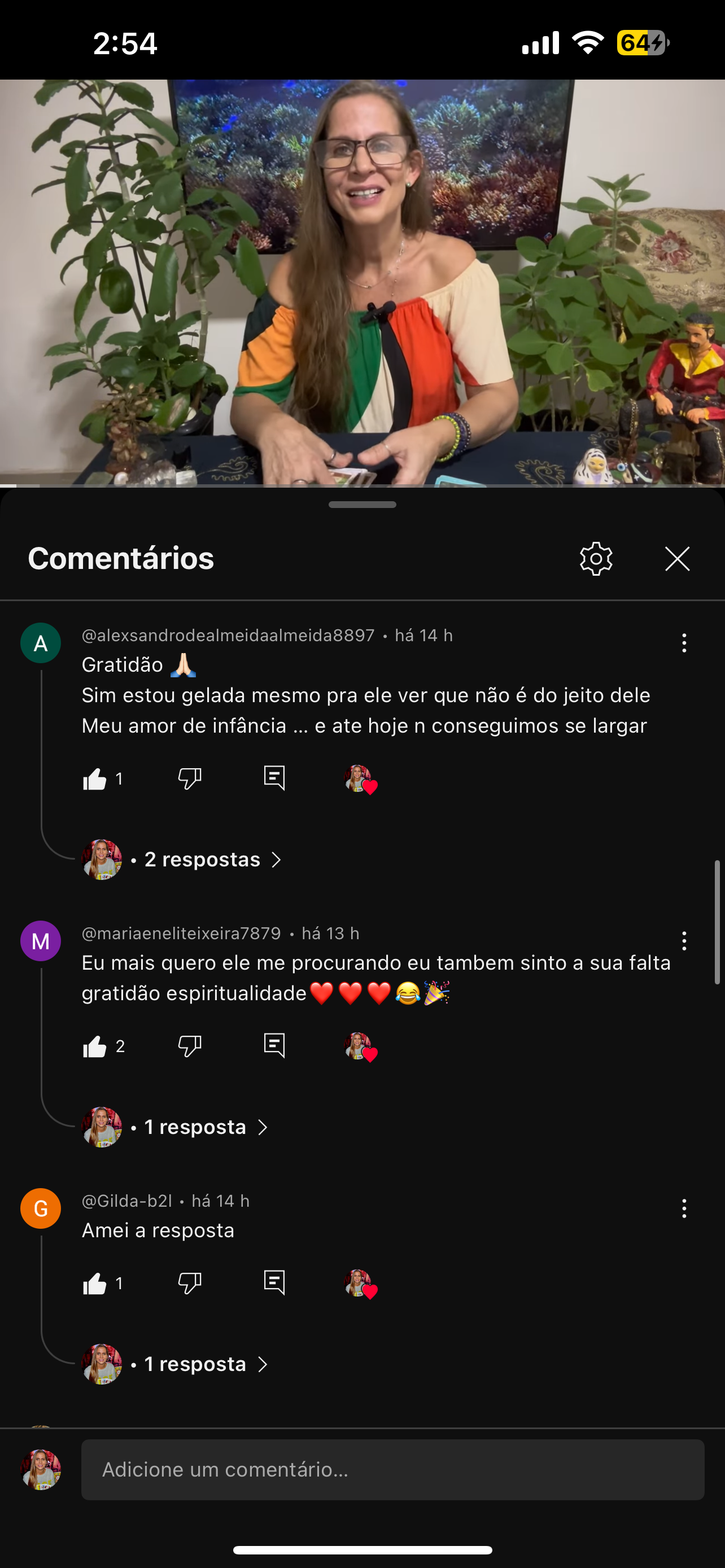The height and width of the screenshot is (1568, 725).
Task: Tap the 'Adicione um comentário' field
Action: point(392,1469)
